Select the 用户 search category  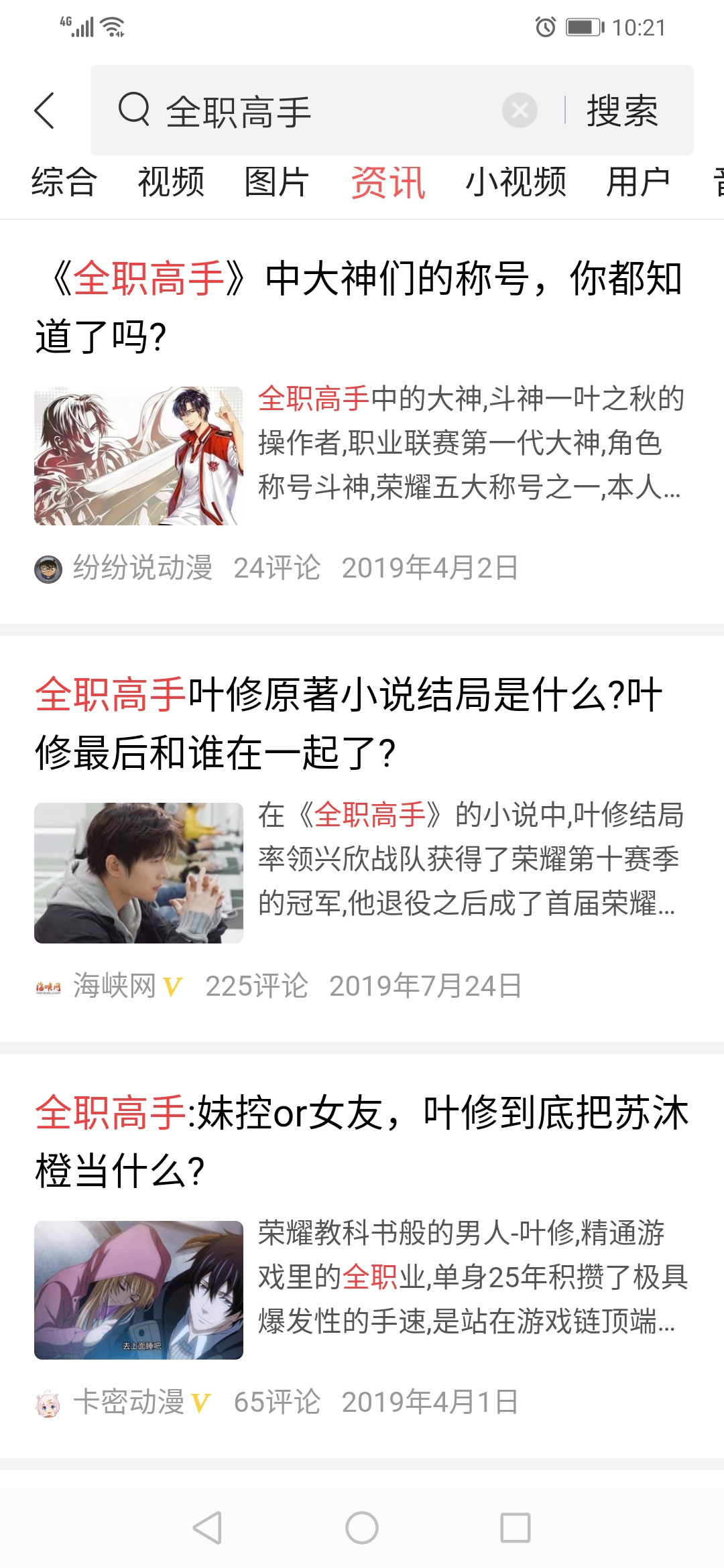tap(640, 181)
